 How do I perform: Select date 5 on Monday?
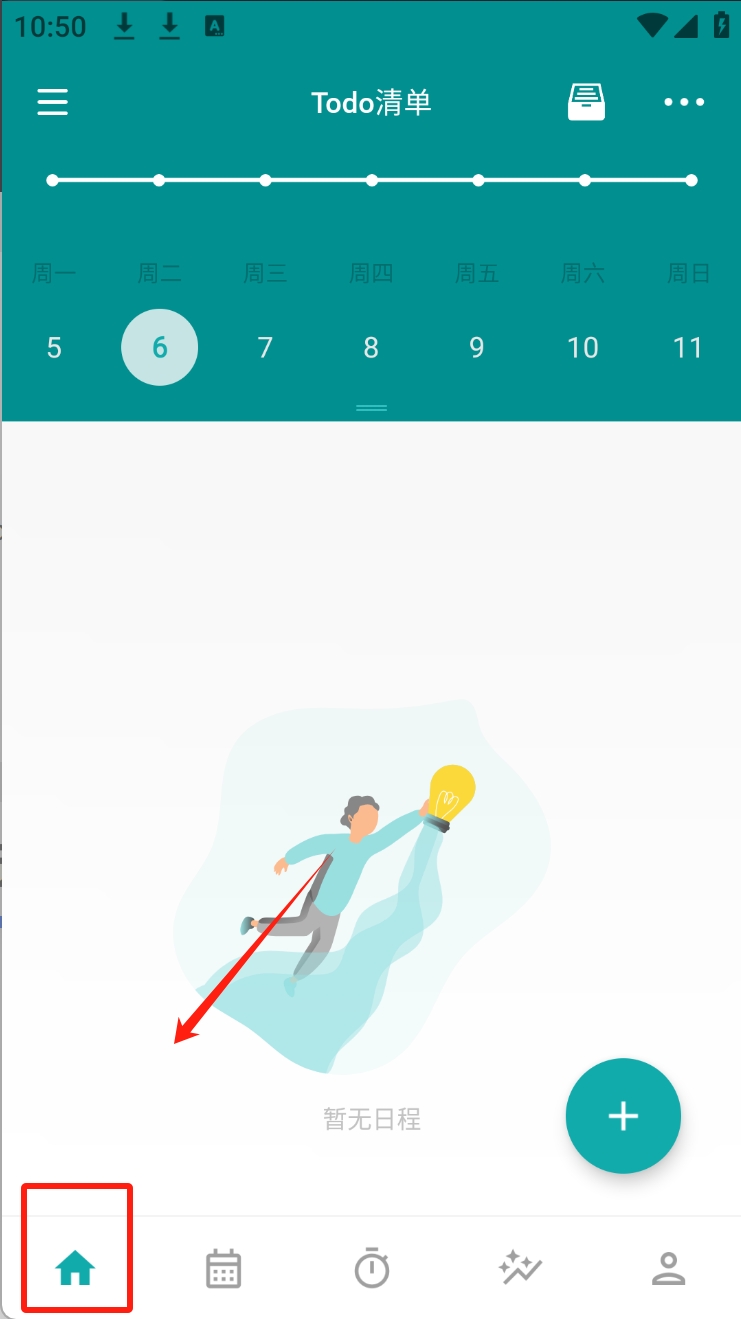[x=54, y=347]
